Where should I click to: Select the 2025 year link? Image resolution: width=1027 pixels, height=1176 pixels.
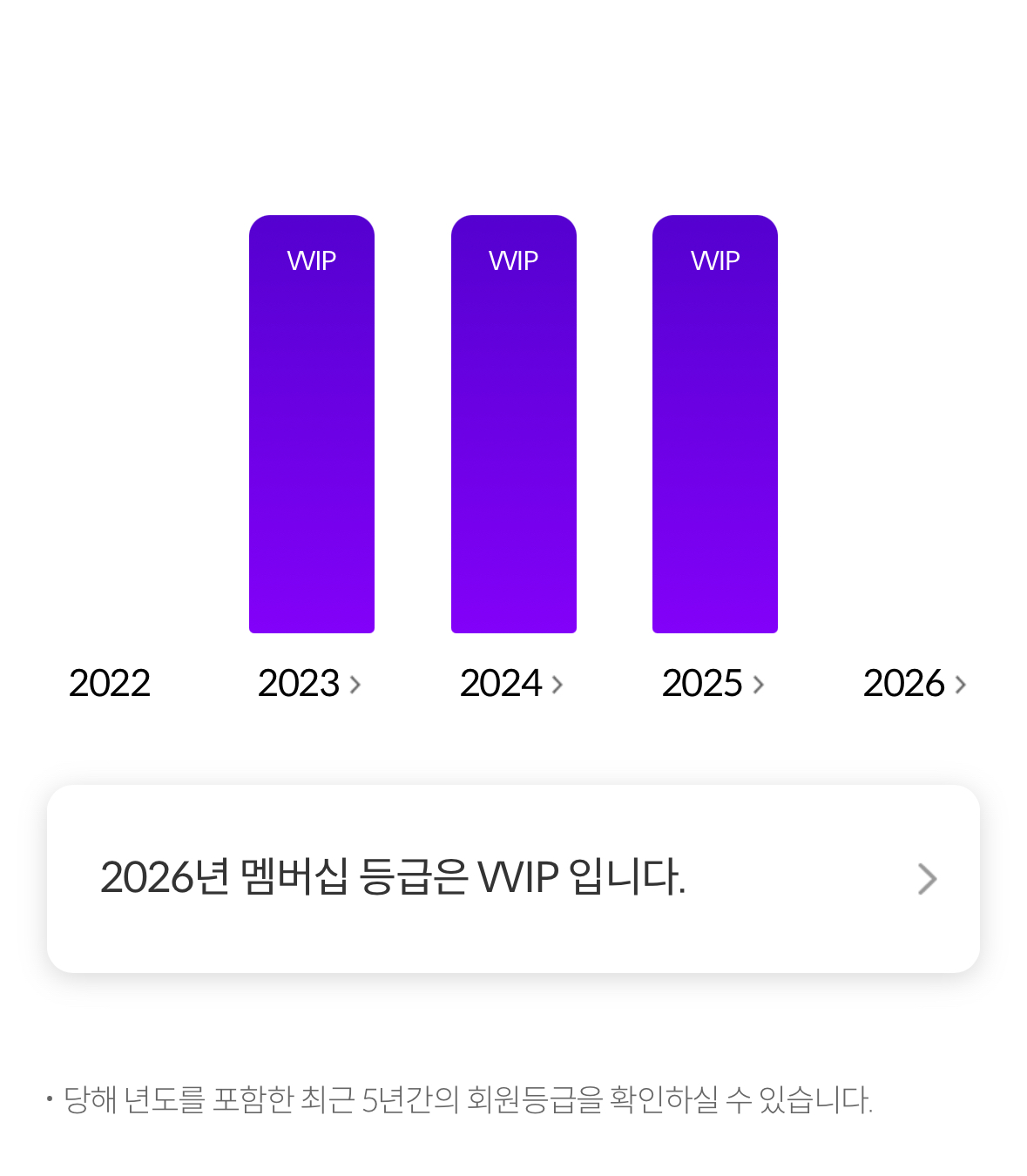tap(713, 684)
